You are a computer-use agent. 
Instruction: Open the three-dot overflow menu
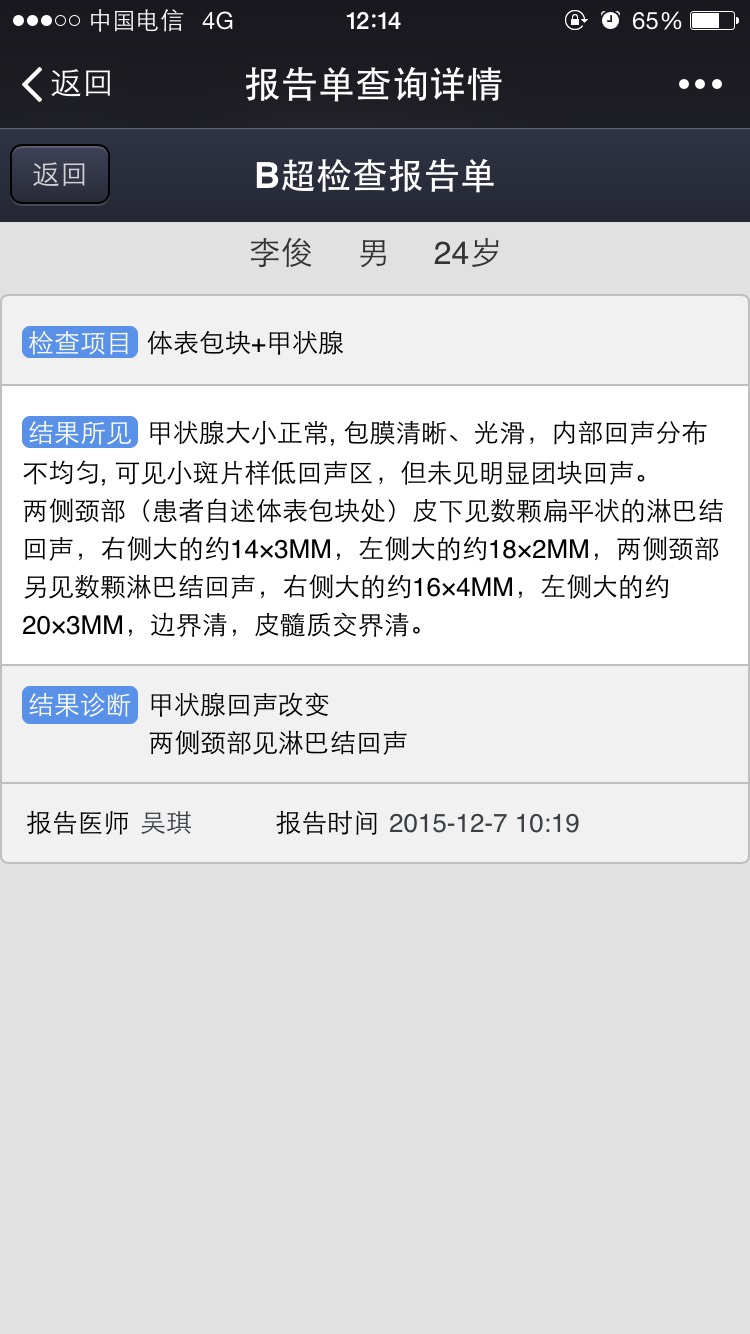click(x=700, y=84)
